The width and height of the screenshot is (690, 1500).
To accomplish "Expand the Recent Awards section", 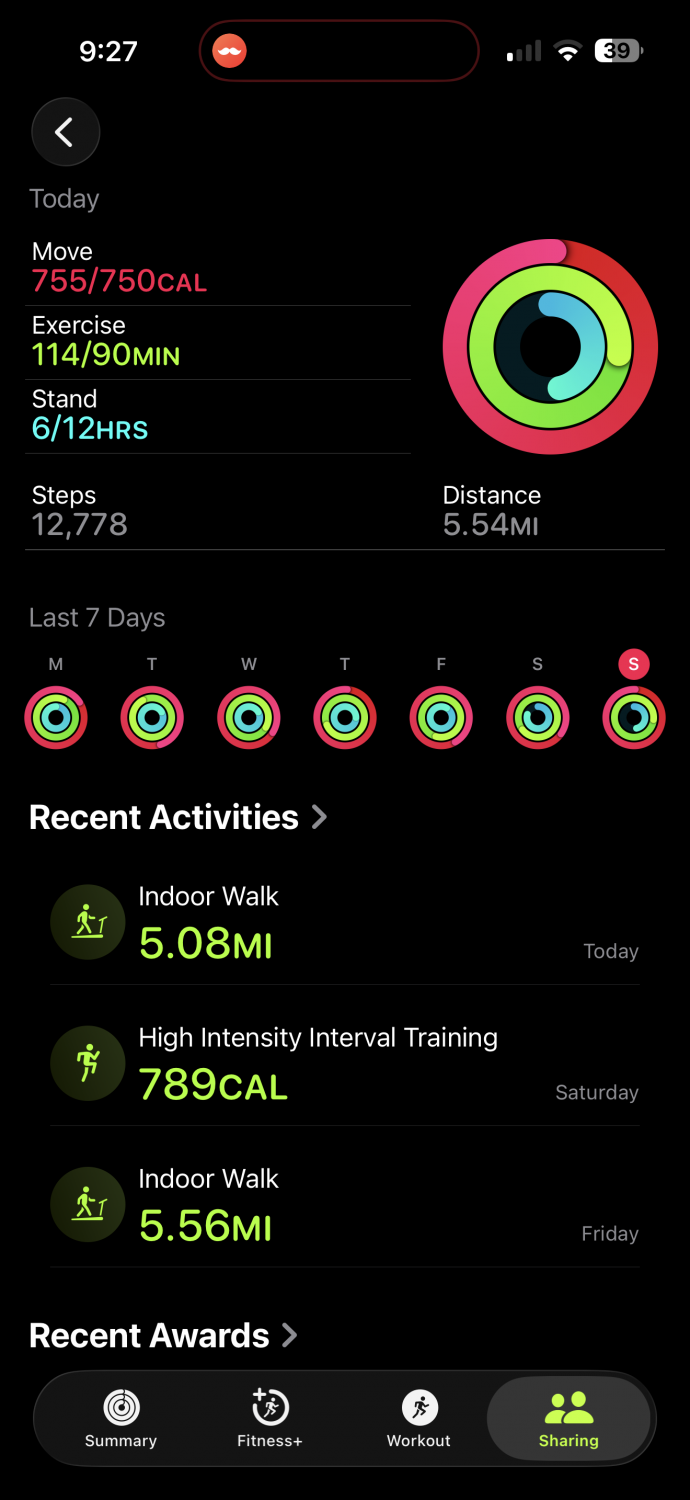I will tap(163, 1335).
